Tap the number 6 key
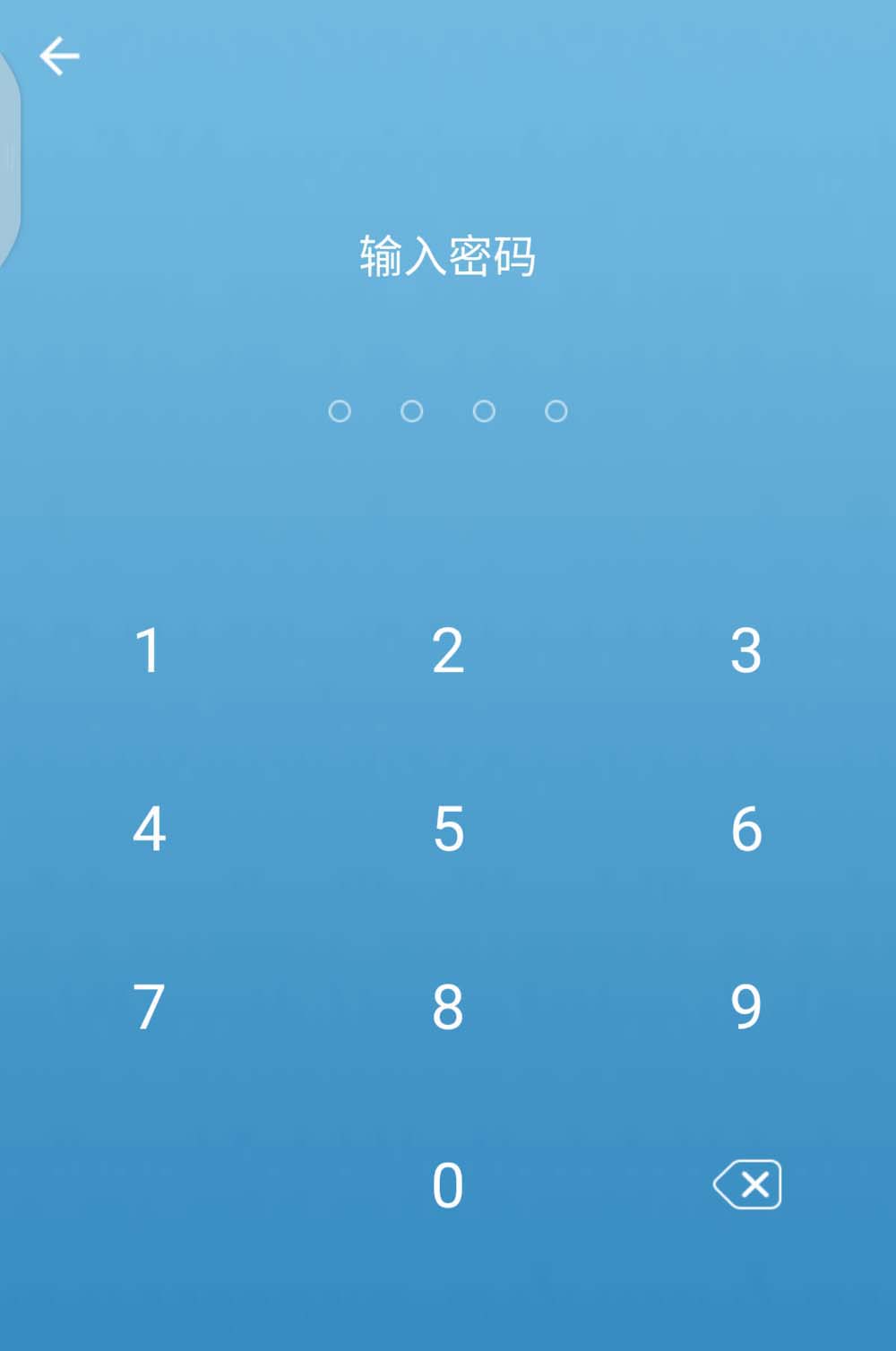The width and height of the screenshot is (896, 1351). pos(745,829)
